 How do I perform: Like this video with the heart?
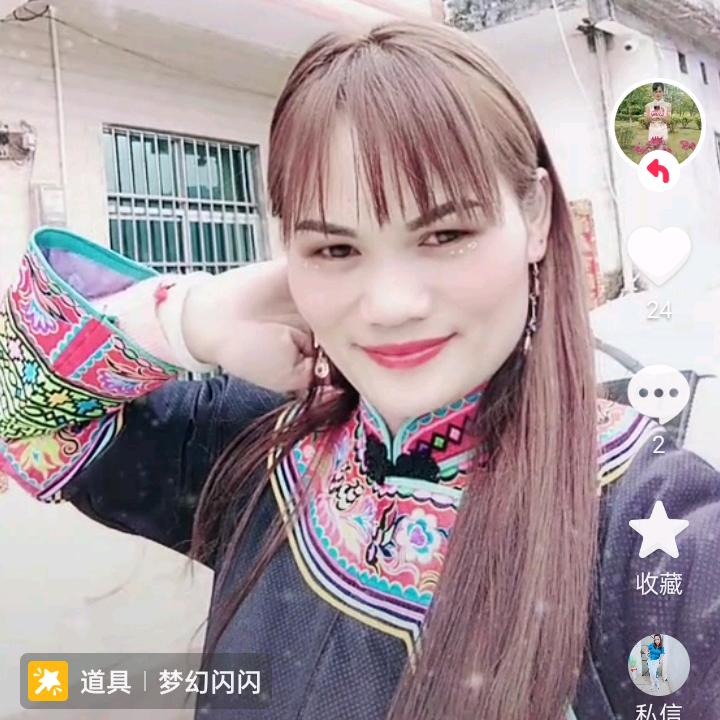pos(659,256)
